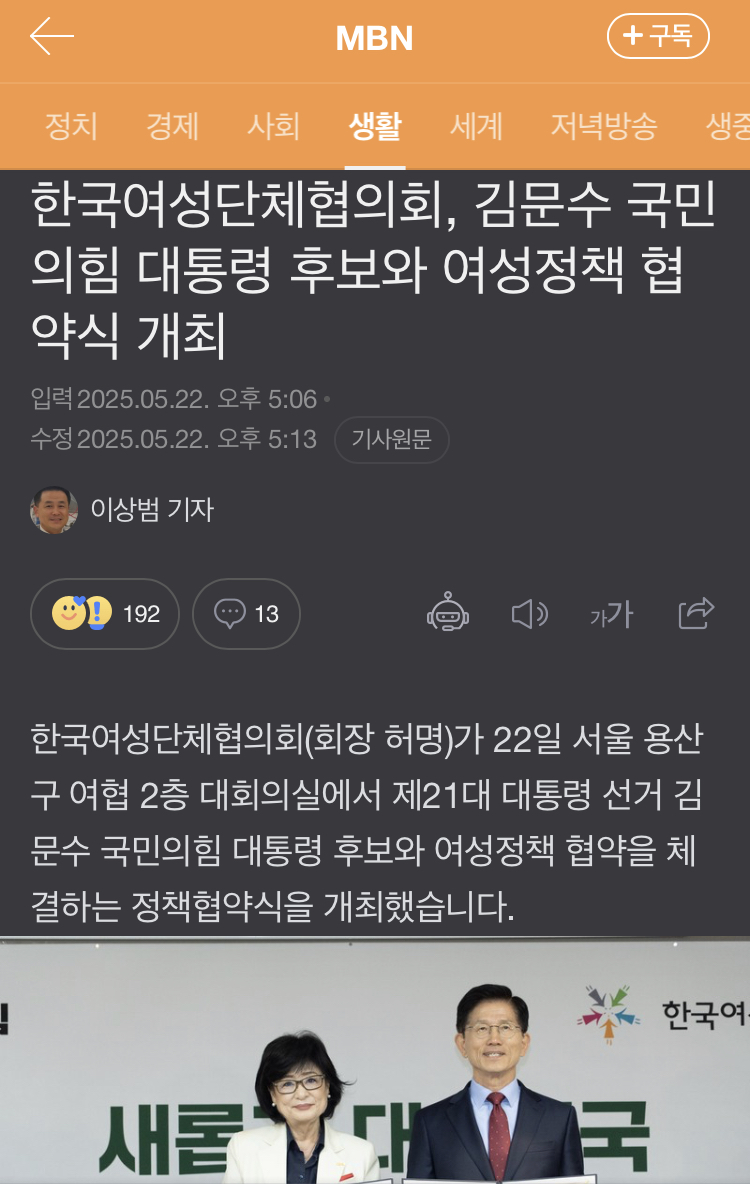Subscribe to MBN with 구독 button

coord(658,38)
